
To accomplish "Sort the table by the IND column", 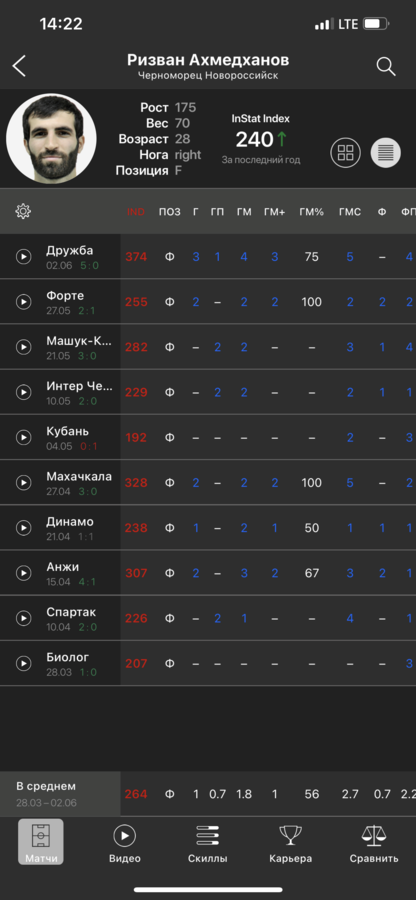I will click(136, 212).
